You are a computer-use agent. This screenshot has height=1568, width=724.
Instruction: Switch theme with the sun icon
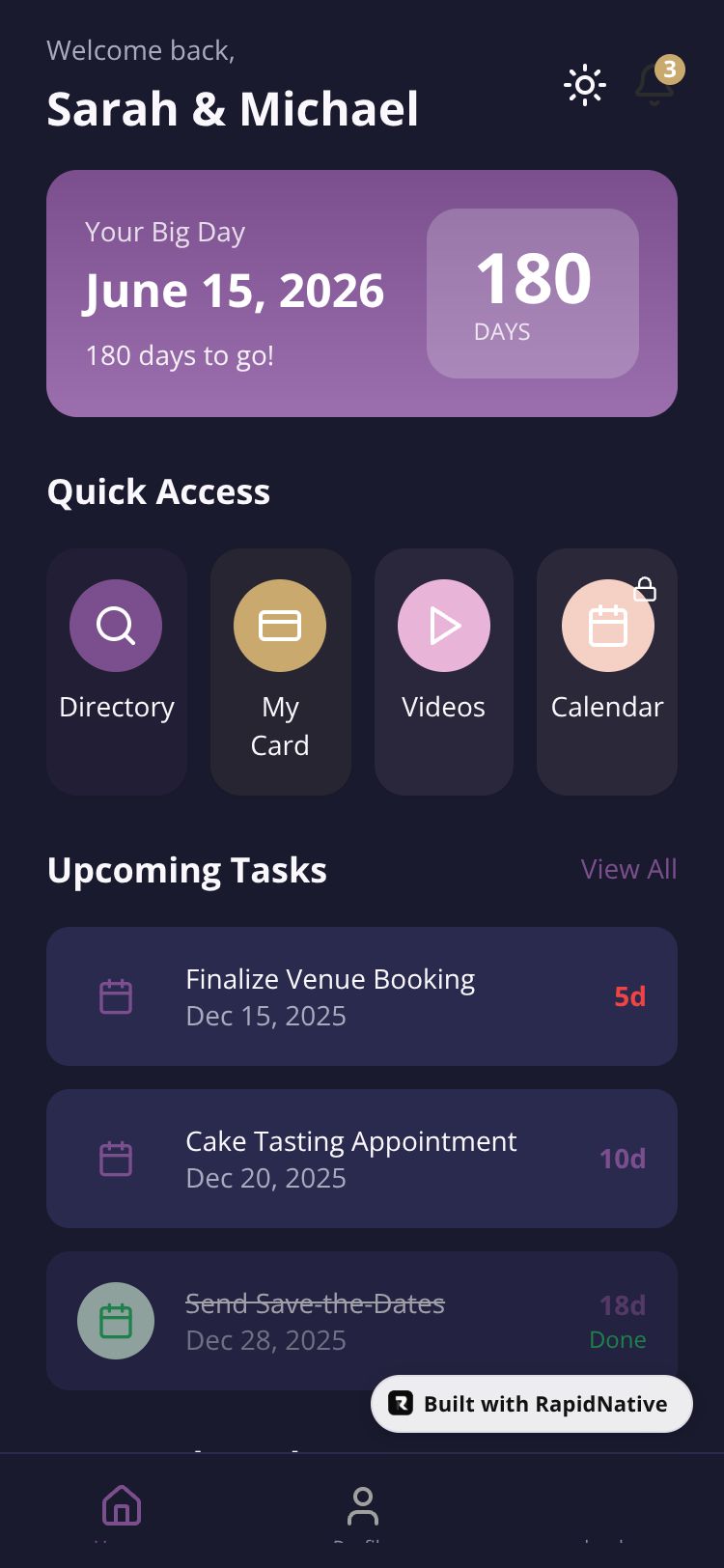(584, 85)
